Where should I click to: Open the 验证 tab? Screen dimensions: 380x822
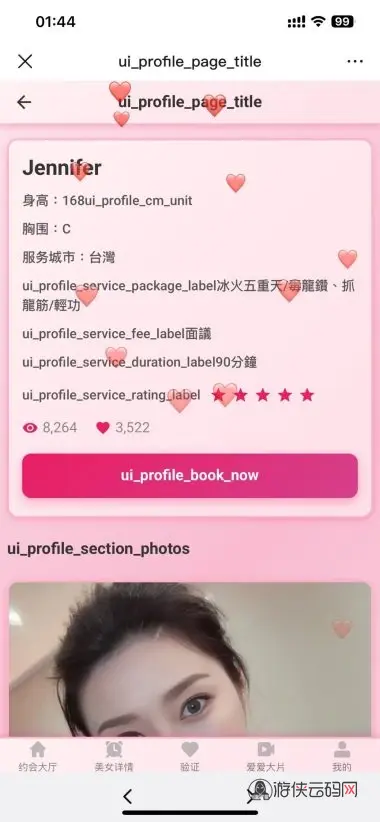tap(190, 756)
